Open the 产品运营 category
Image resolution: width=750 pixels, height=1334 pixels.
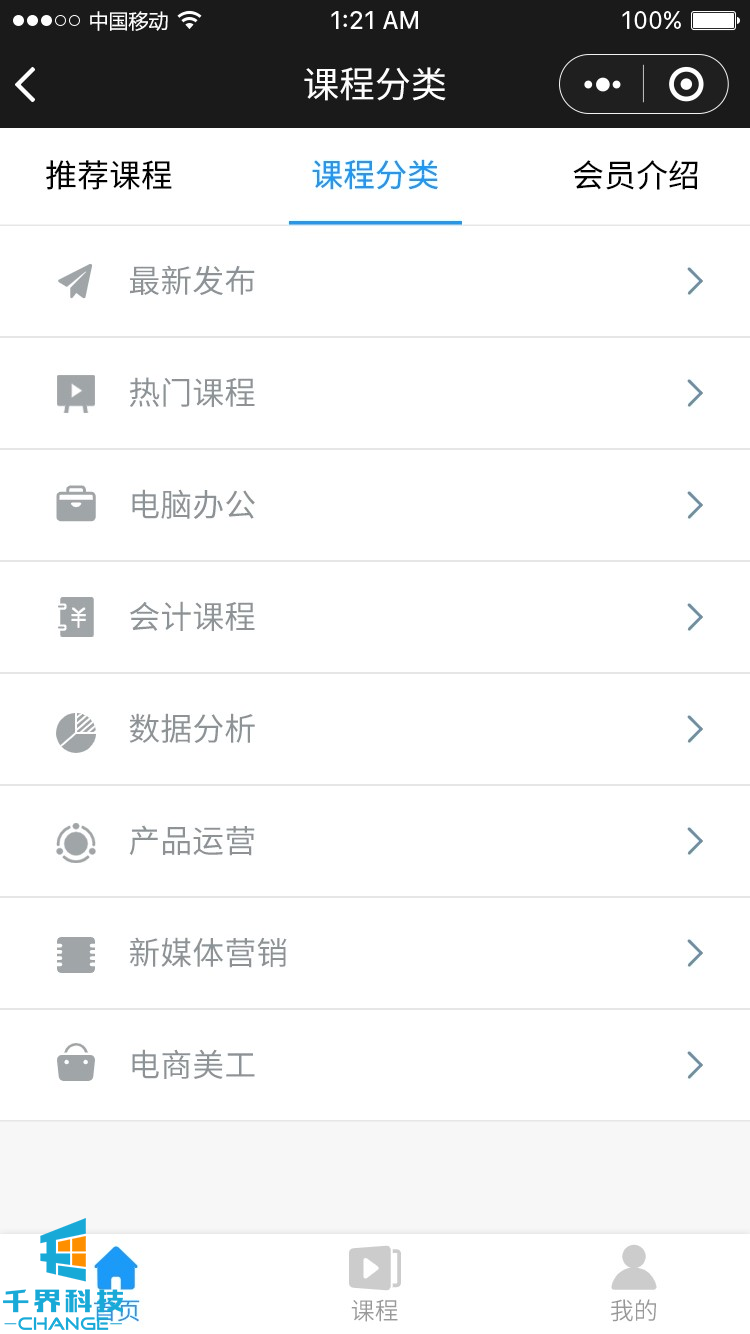(375, 842)
